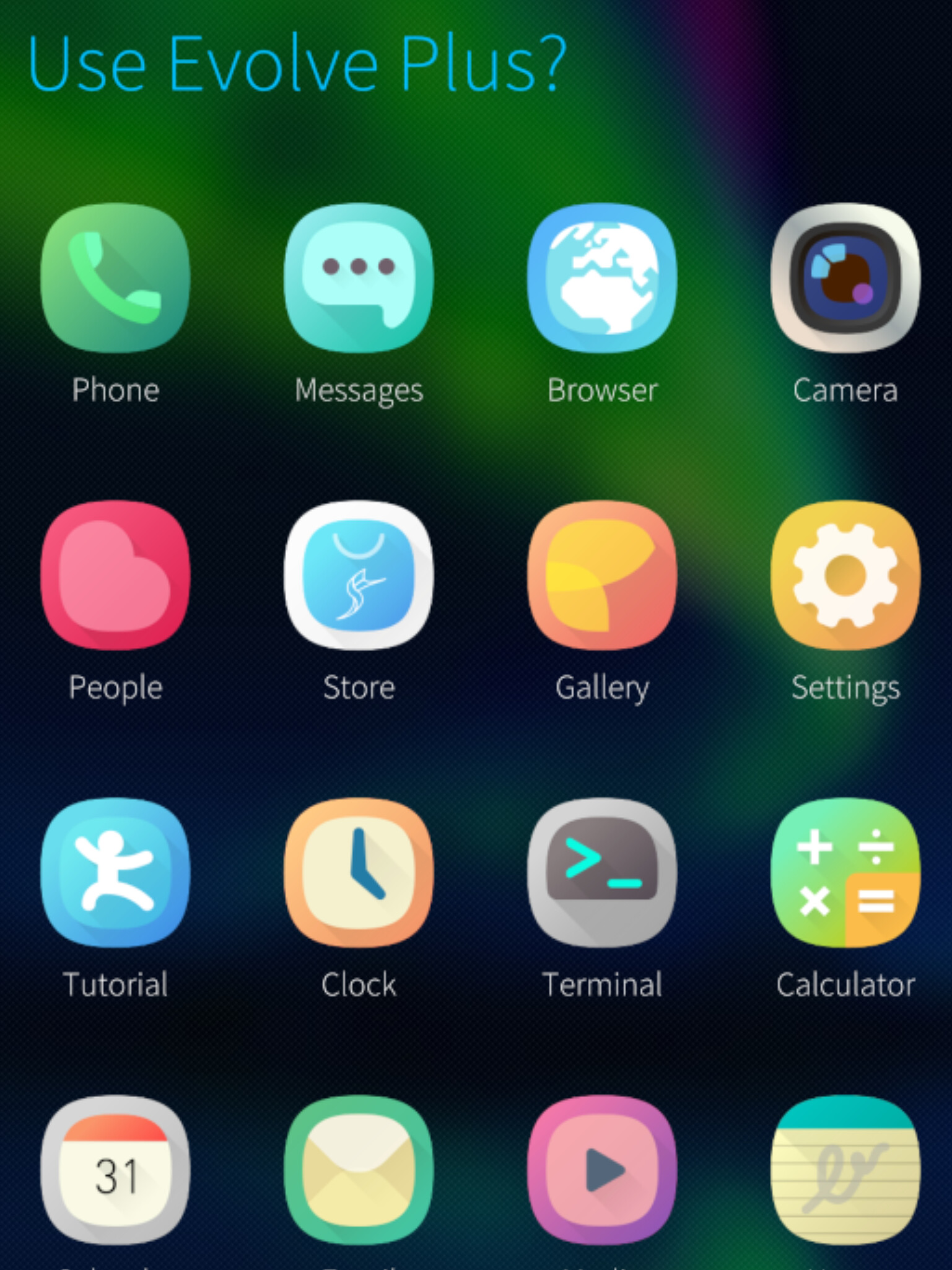Launch the Tutorial app

[115, 872]
